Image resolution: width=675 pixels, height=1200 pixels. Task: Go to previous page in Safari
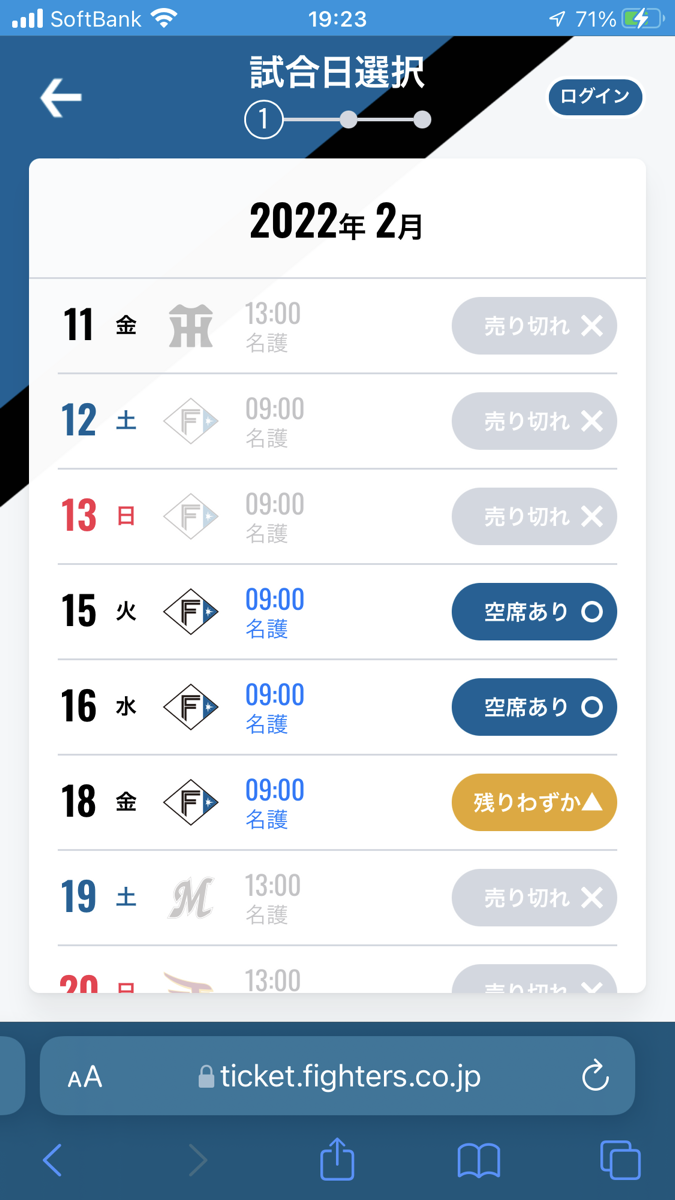coord(53,1160)
